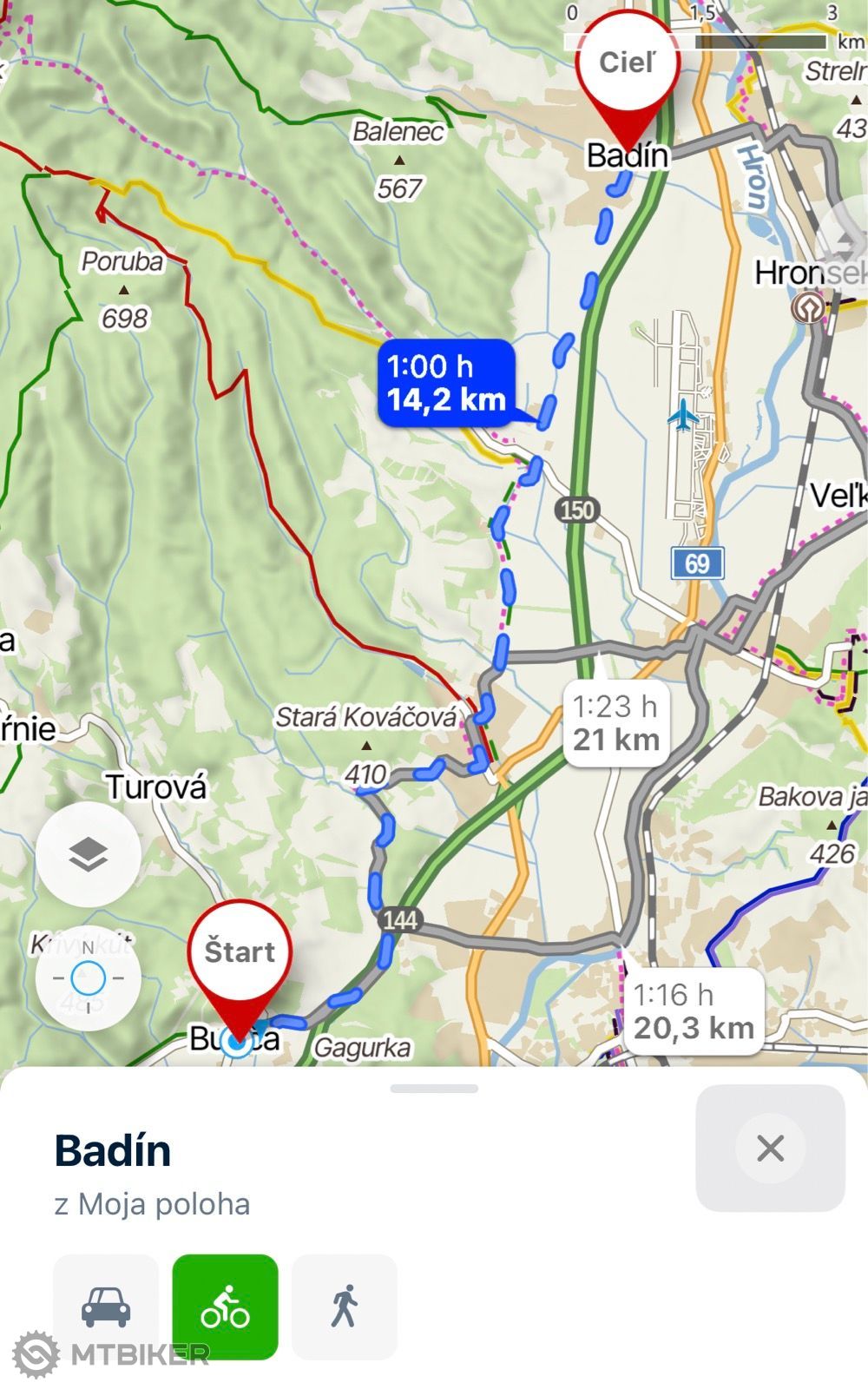Select the 1:23 h 21 km alternative route

[x=615, y=723]
